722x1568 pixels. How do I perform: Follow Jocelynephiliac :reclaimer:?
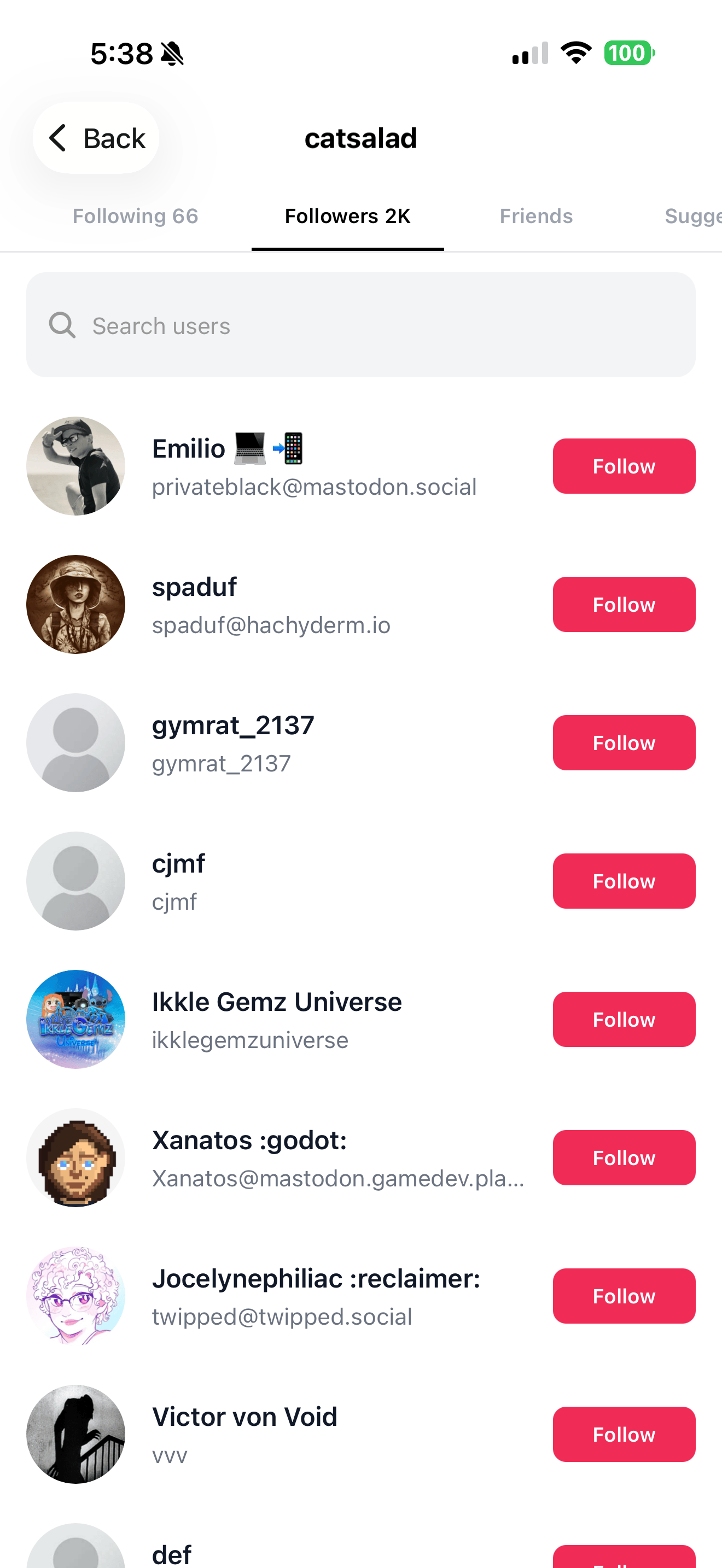pyautogui.click(x=624, y=1296)
